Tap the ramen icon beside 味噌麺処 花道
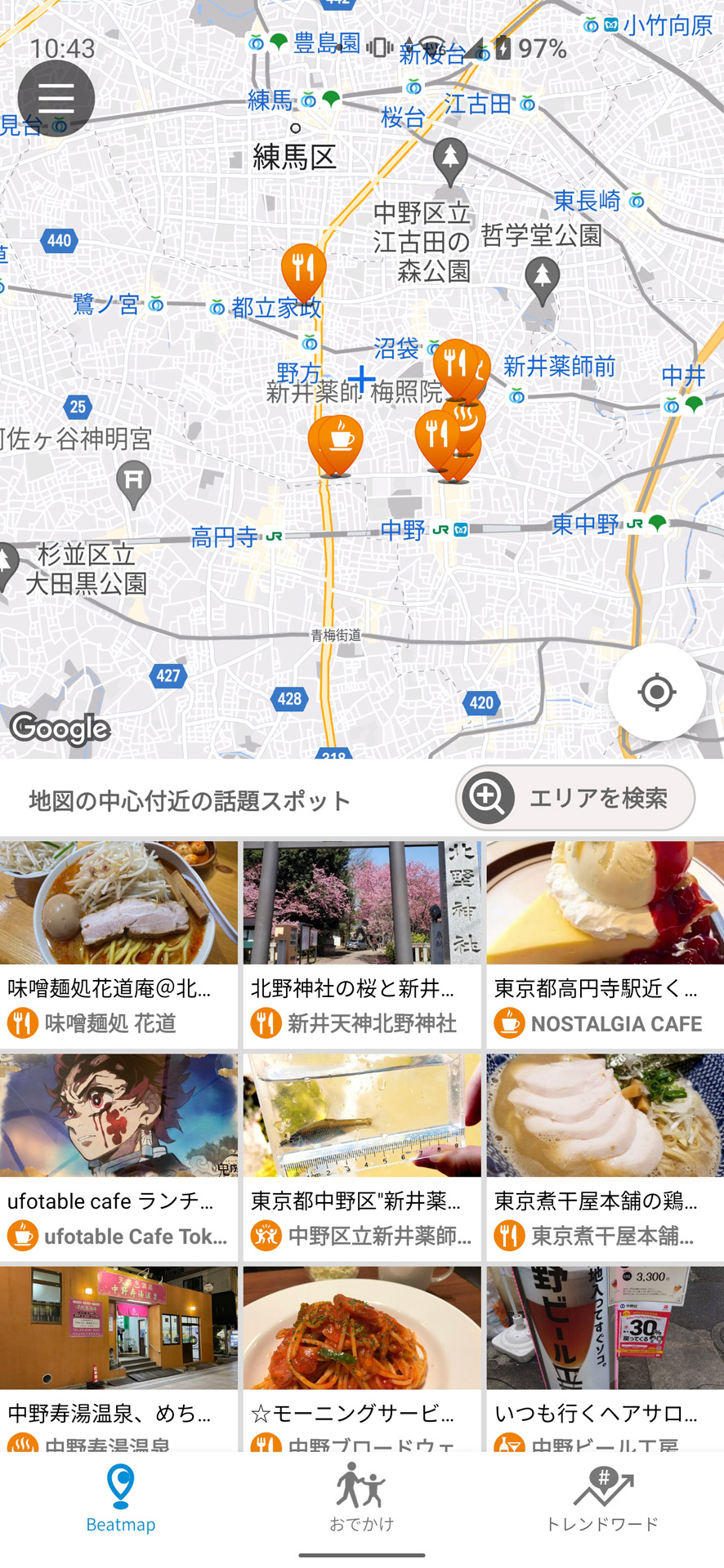Screen dimensions: 724x1568 (22, 1022)
